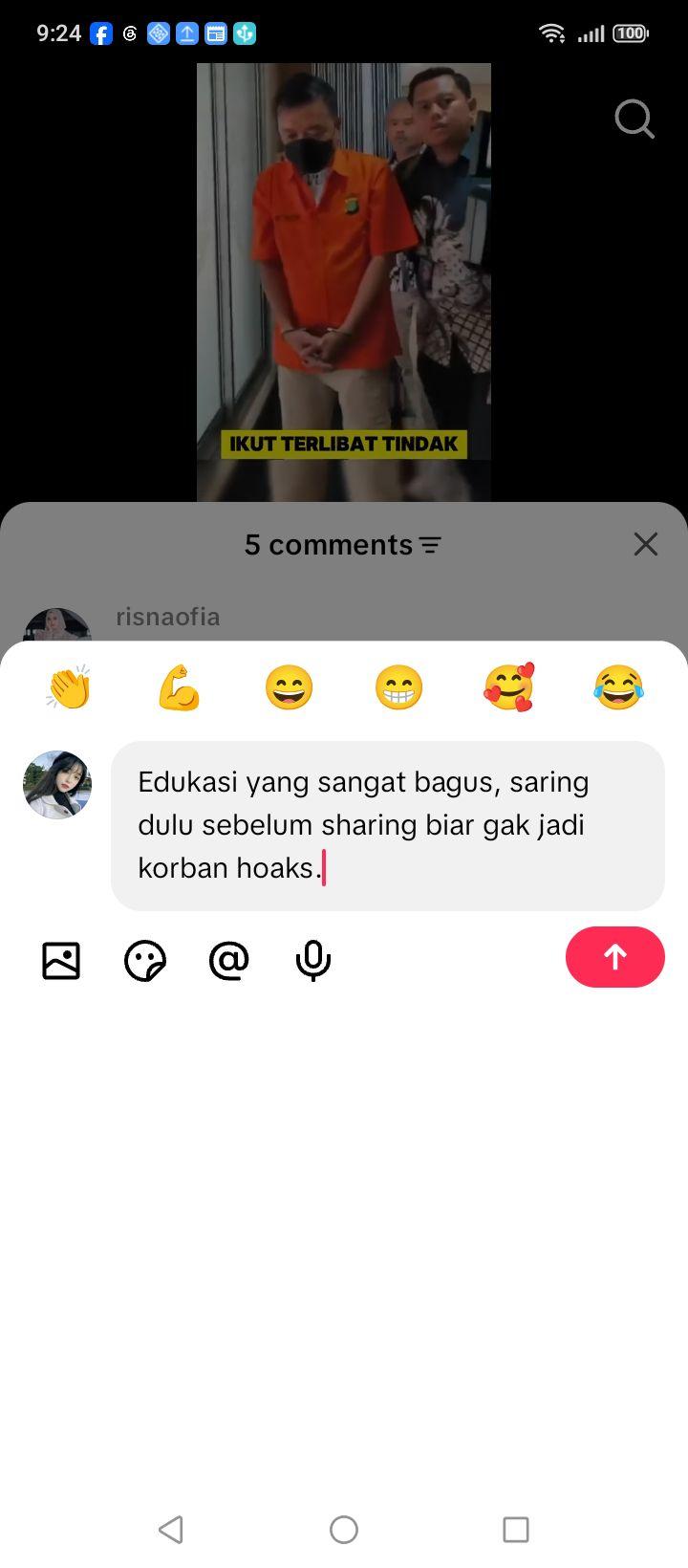688x1568 pixels.
Task: Record a voice comment with the microphone
Action: pos(313,961)
